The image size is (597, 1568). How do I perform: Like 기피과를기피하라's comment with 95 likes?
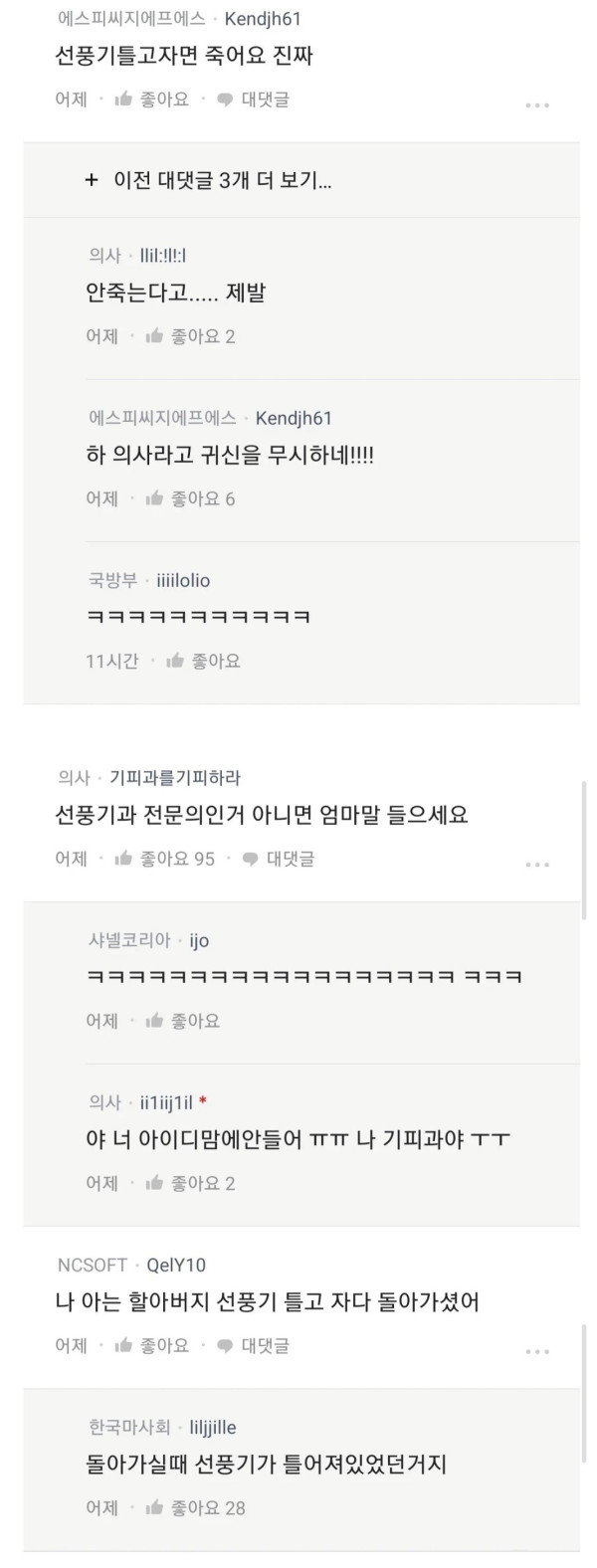coord(164,859)
